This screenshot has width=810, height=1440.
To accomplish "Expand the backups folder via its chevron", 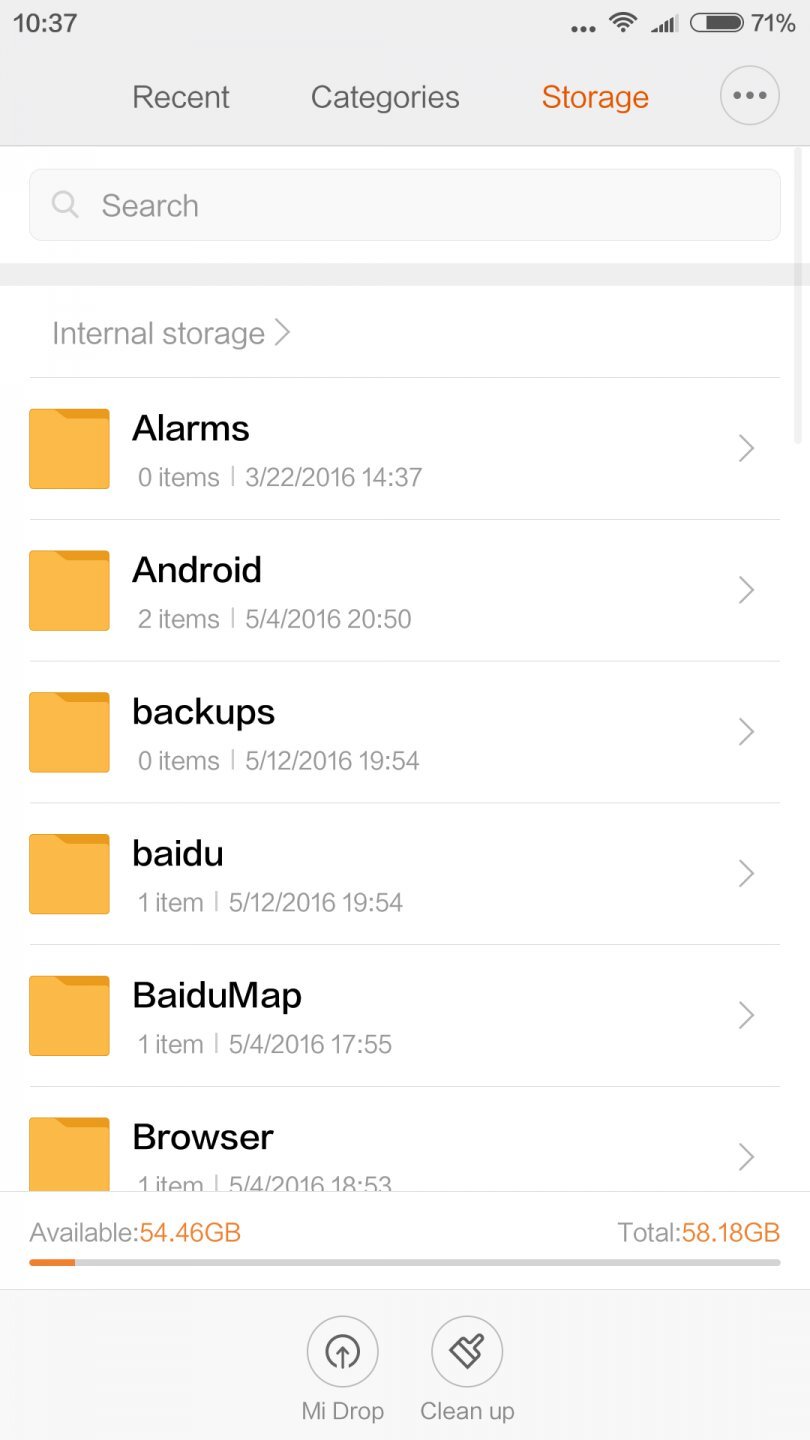I will point(745,732).
